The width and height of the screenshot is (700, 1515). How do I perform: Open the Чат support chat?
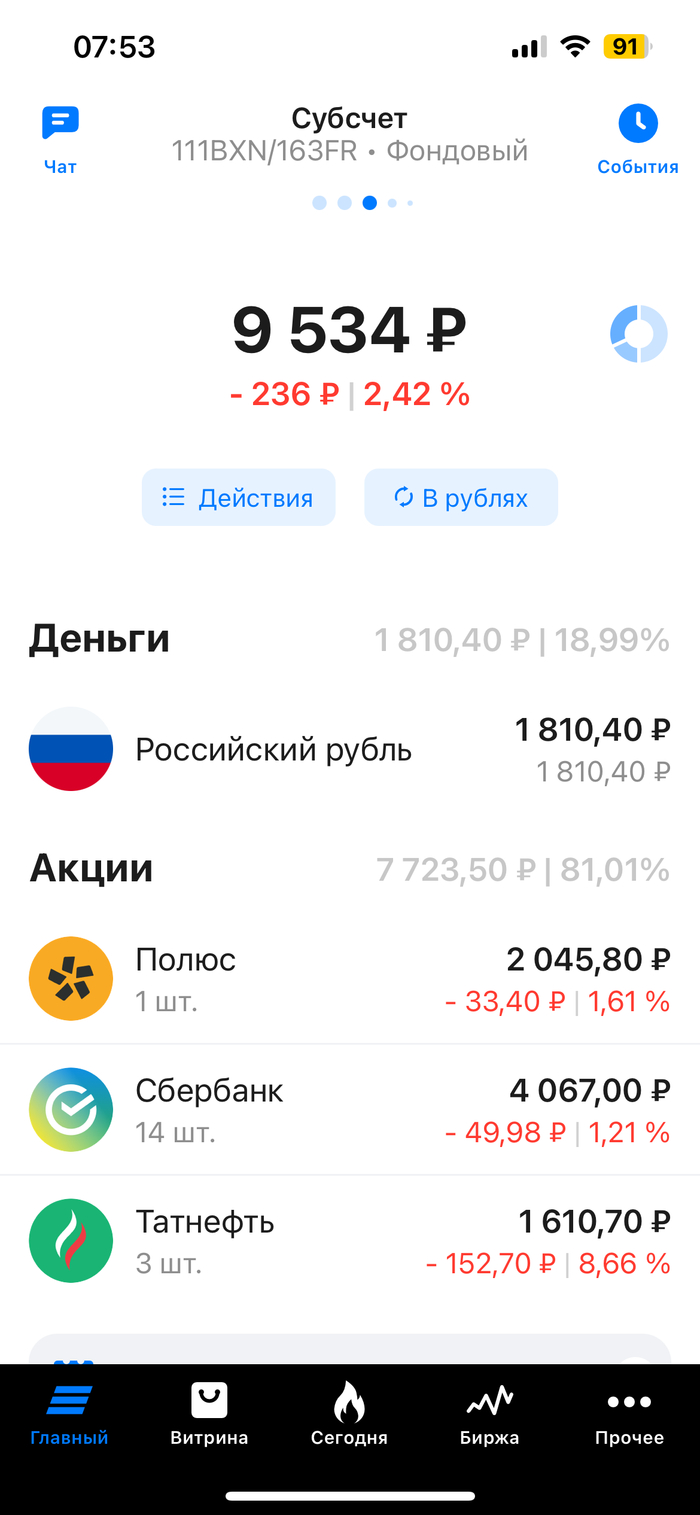point(60,138)
